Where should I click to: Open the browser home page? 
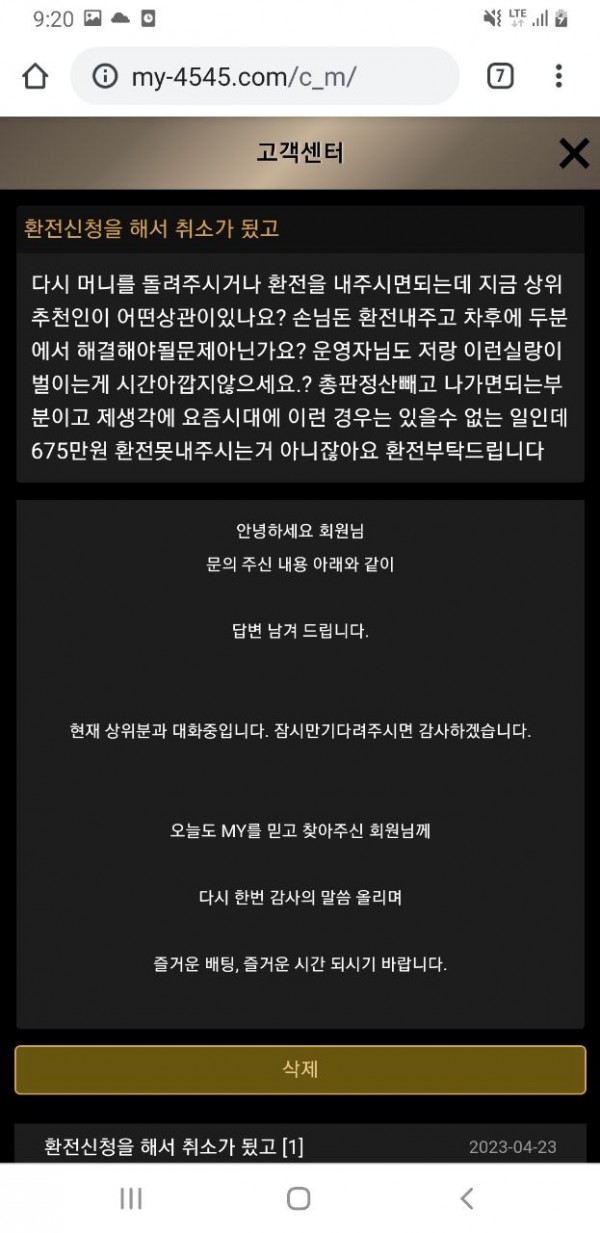tap(35, 77)
